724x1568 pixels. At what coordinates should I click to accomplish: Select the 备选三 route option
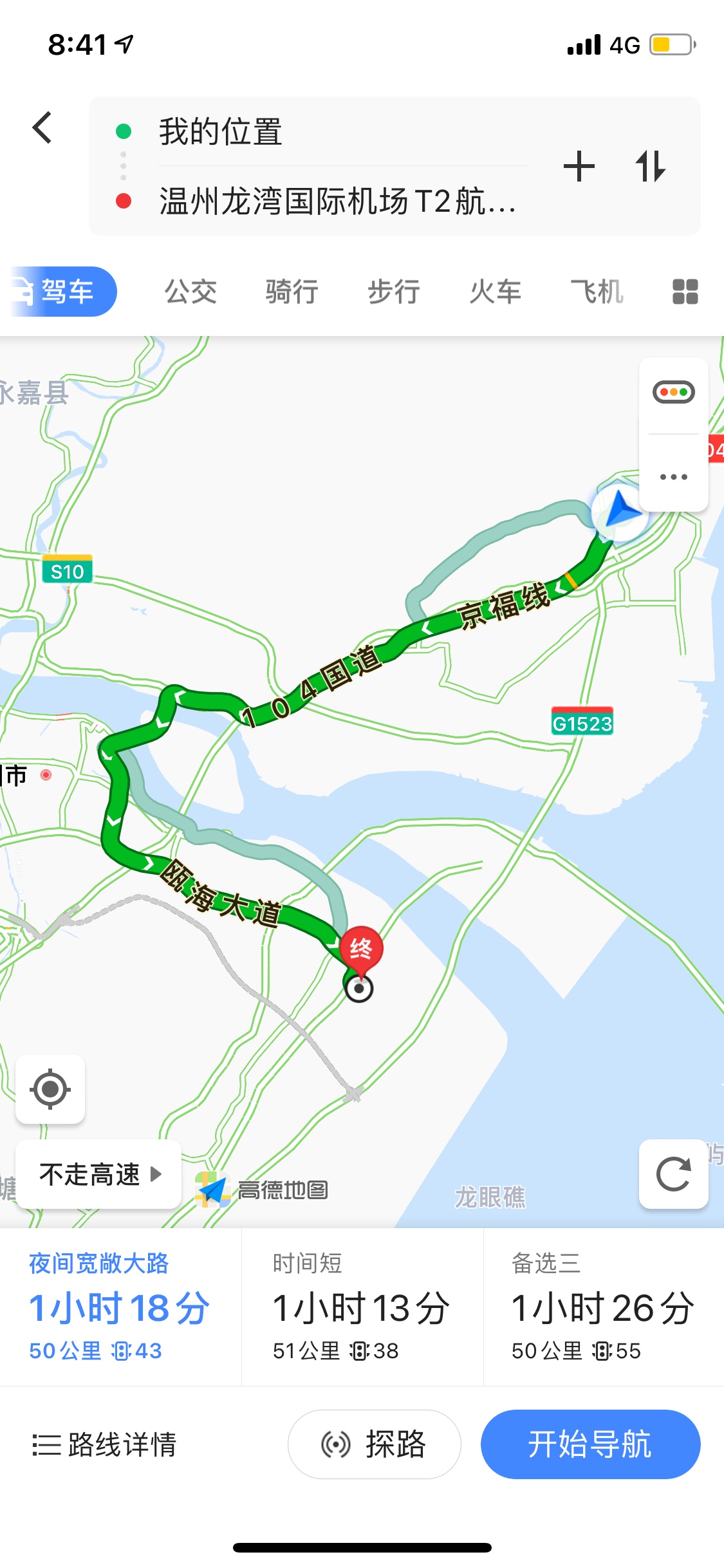pos(603,1307)
